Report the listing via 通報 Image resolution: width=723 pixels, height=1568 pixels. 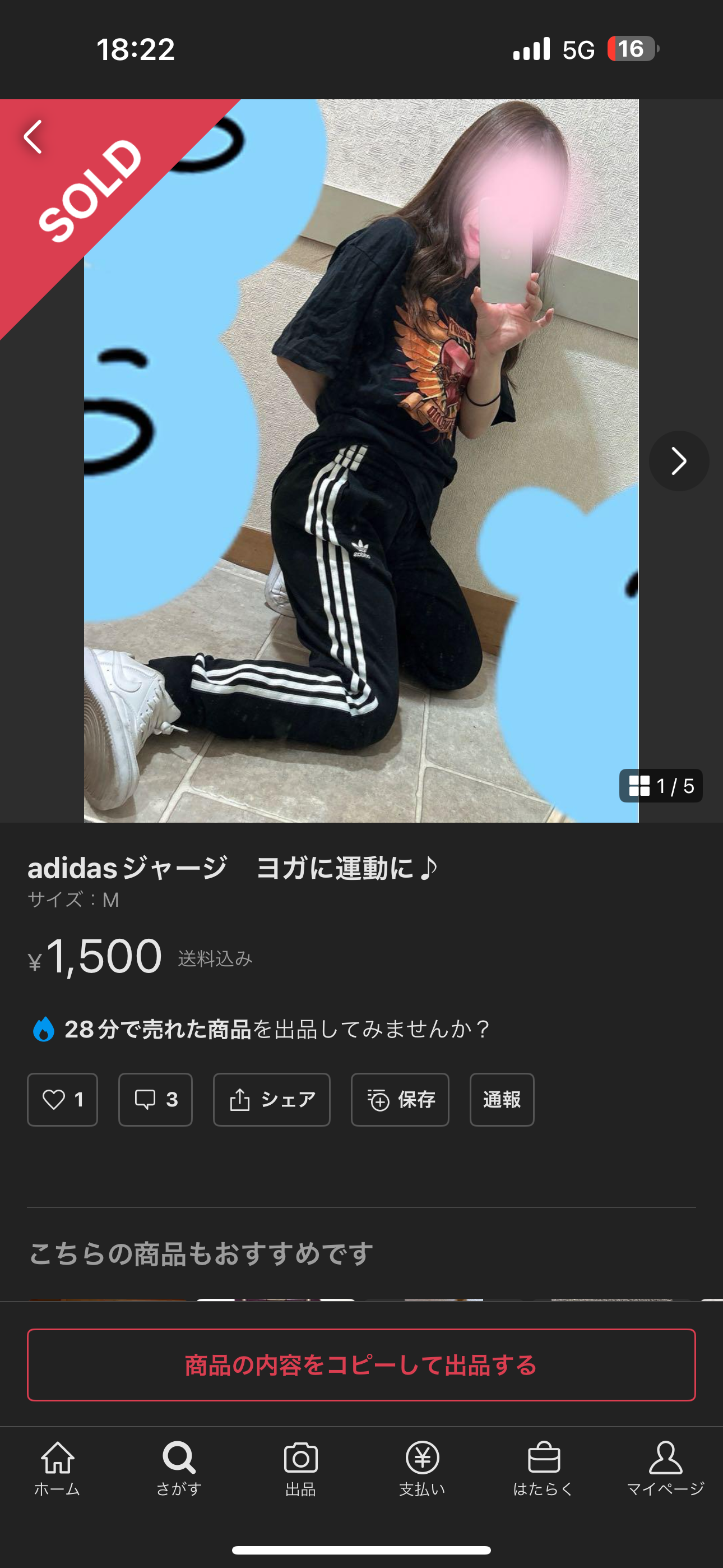tap(502, 1099)
